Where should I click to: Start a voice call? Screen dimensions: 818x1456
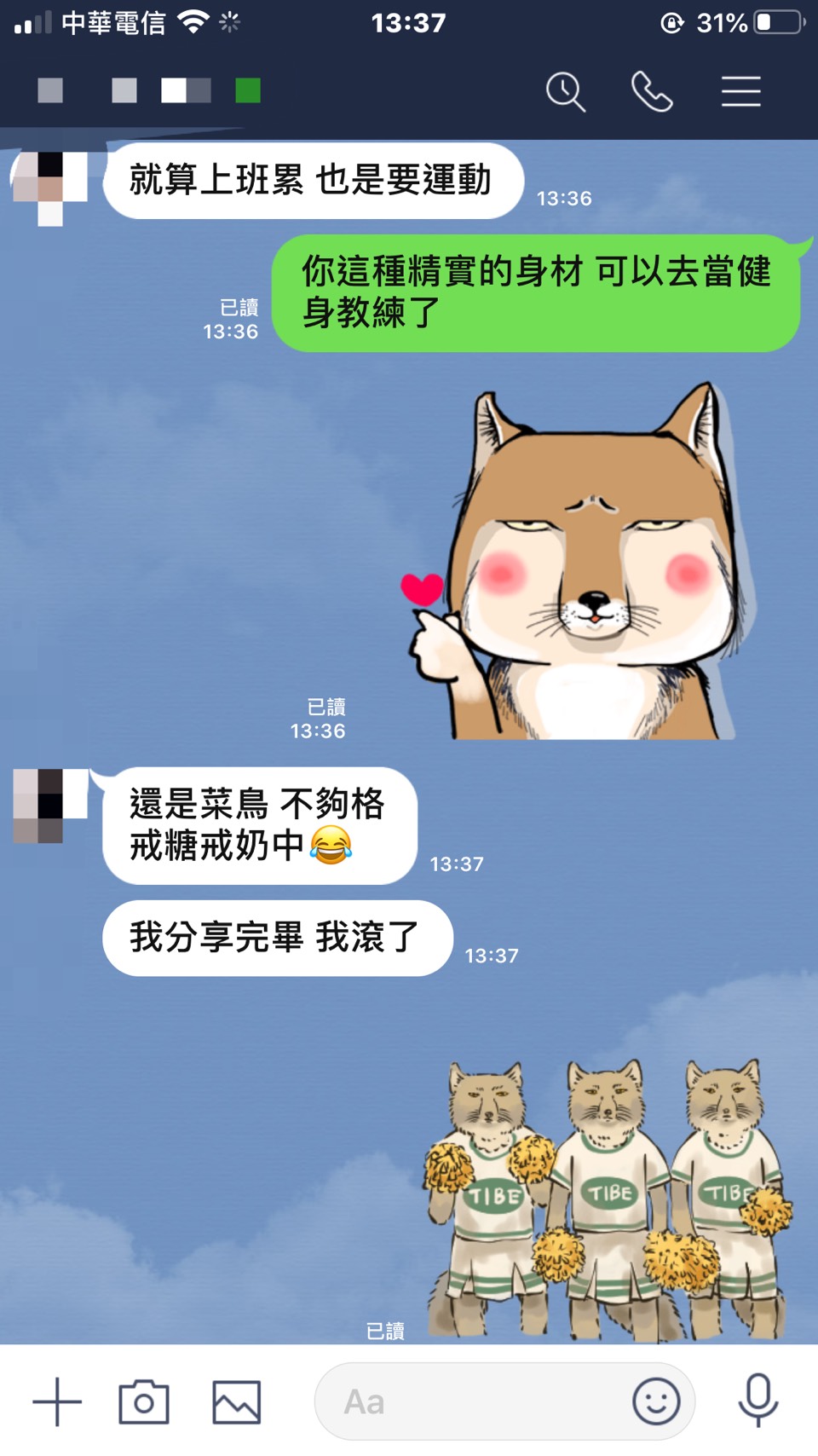[652, 91]
